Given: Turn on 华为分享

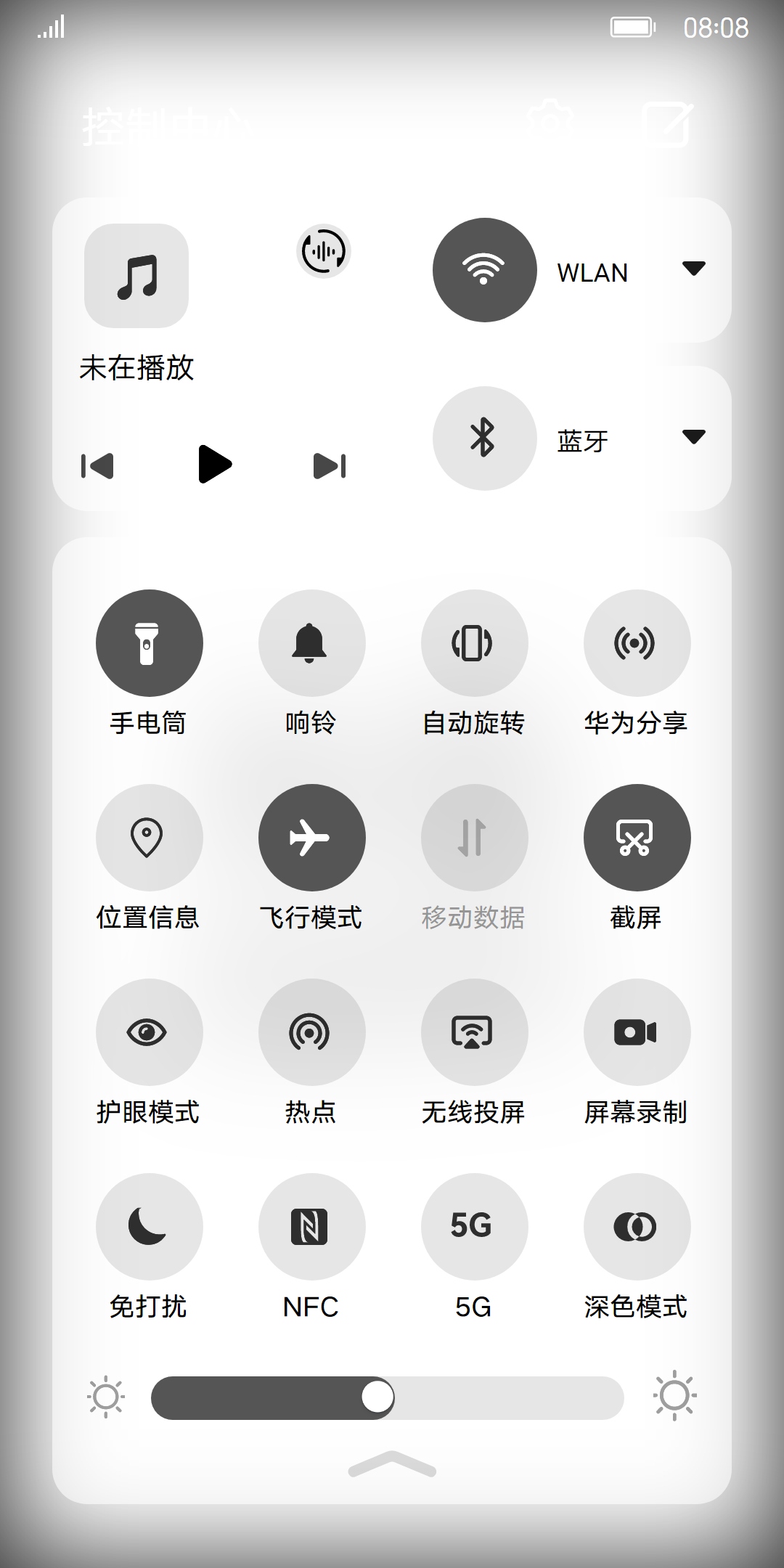Looking at the screenshot, I should coord(637,643).
